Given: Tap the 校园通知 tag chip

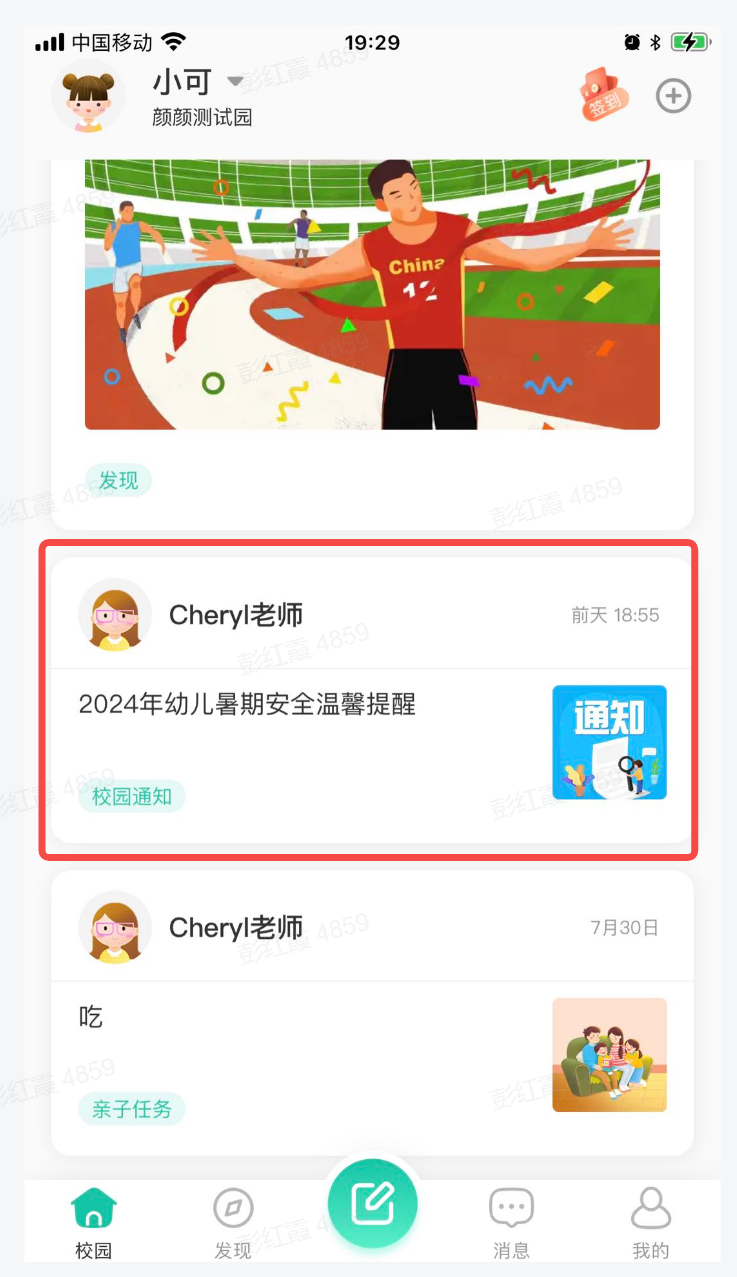Looking at the screenshot, I should coord(132,796).
